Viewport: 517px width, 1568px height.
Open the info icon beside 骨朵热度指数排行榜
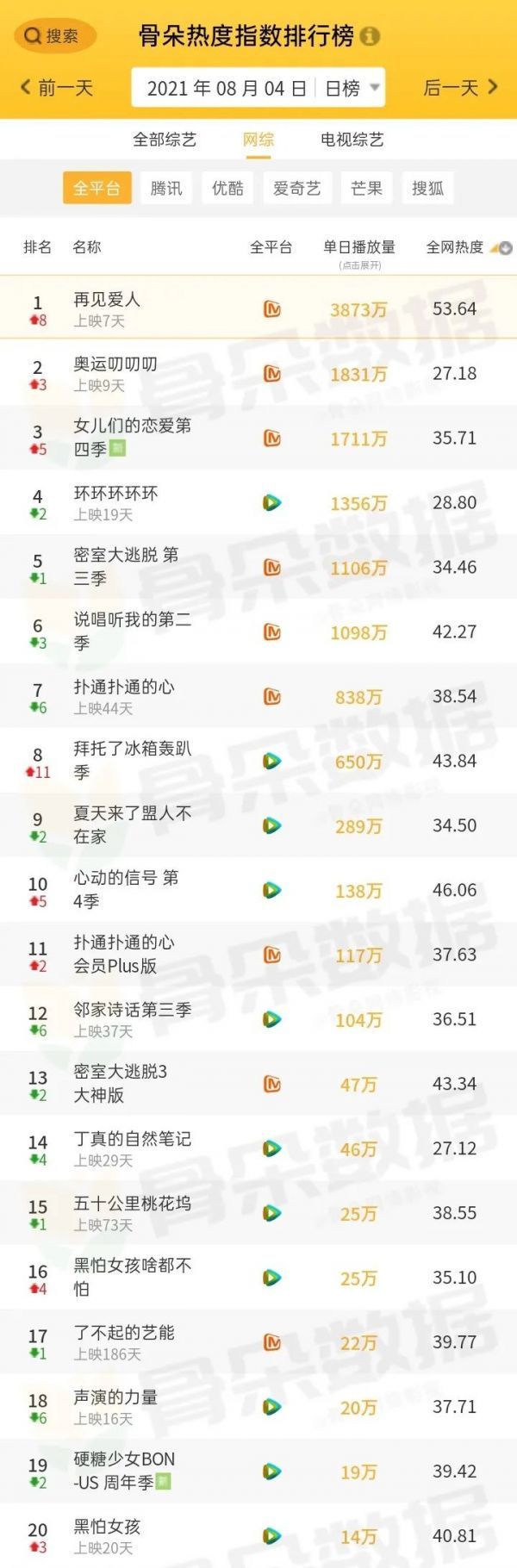click(x=370, y=36)
